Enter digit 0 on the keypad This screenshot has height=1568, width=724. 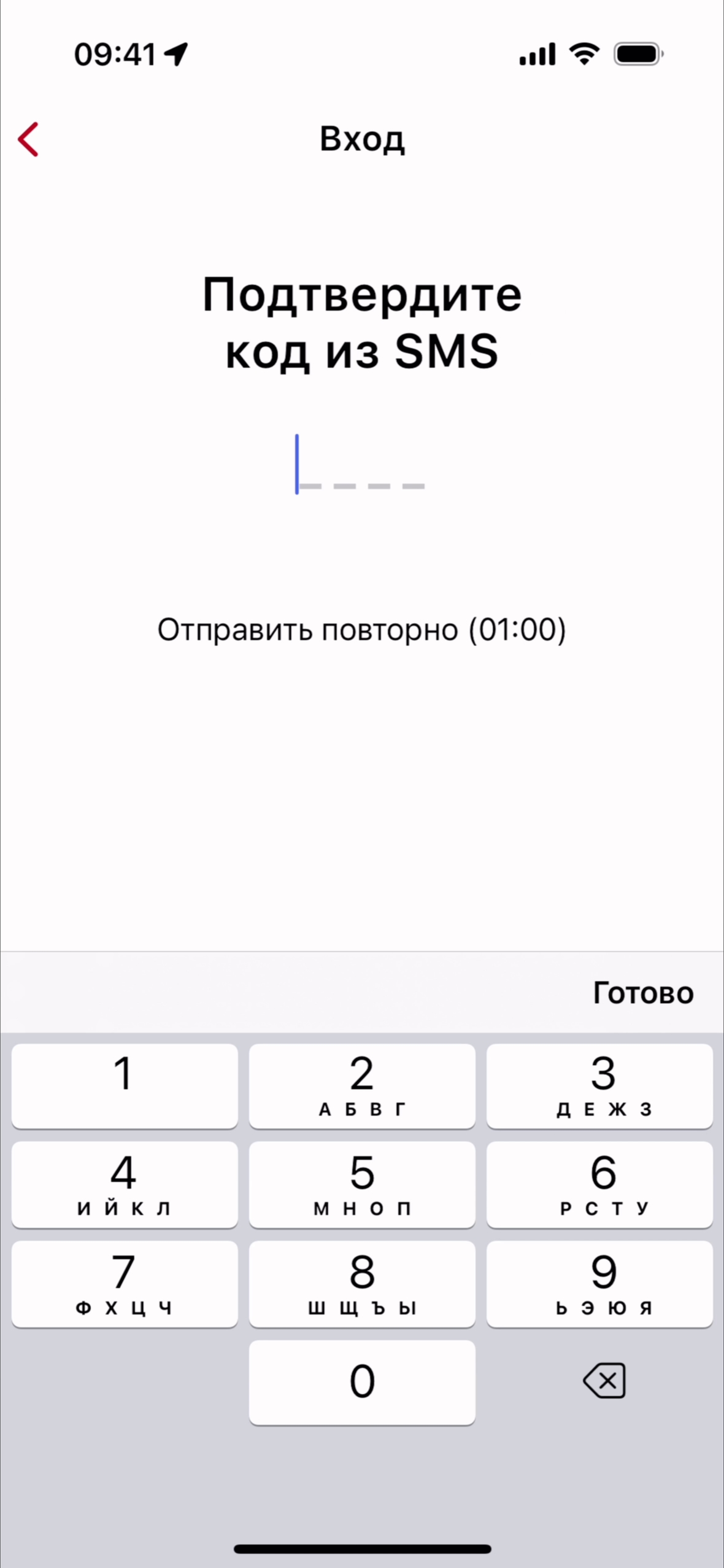pyautogui.click(x=362, y=1382)
